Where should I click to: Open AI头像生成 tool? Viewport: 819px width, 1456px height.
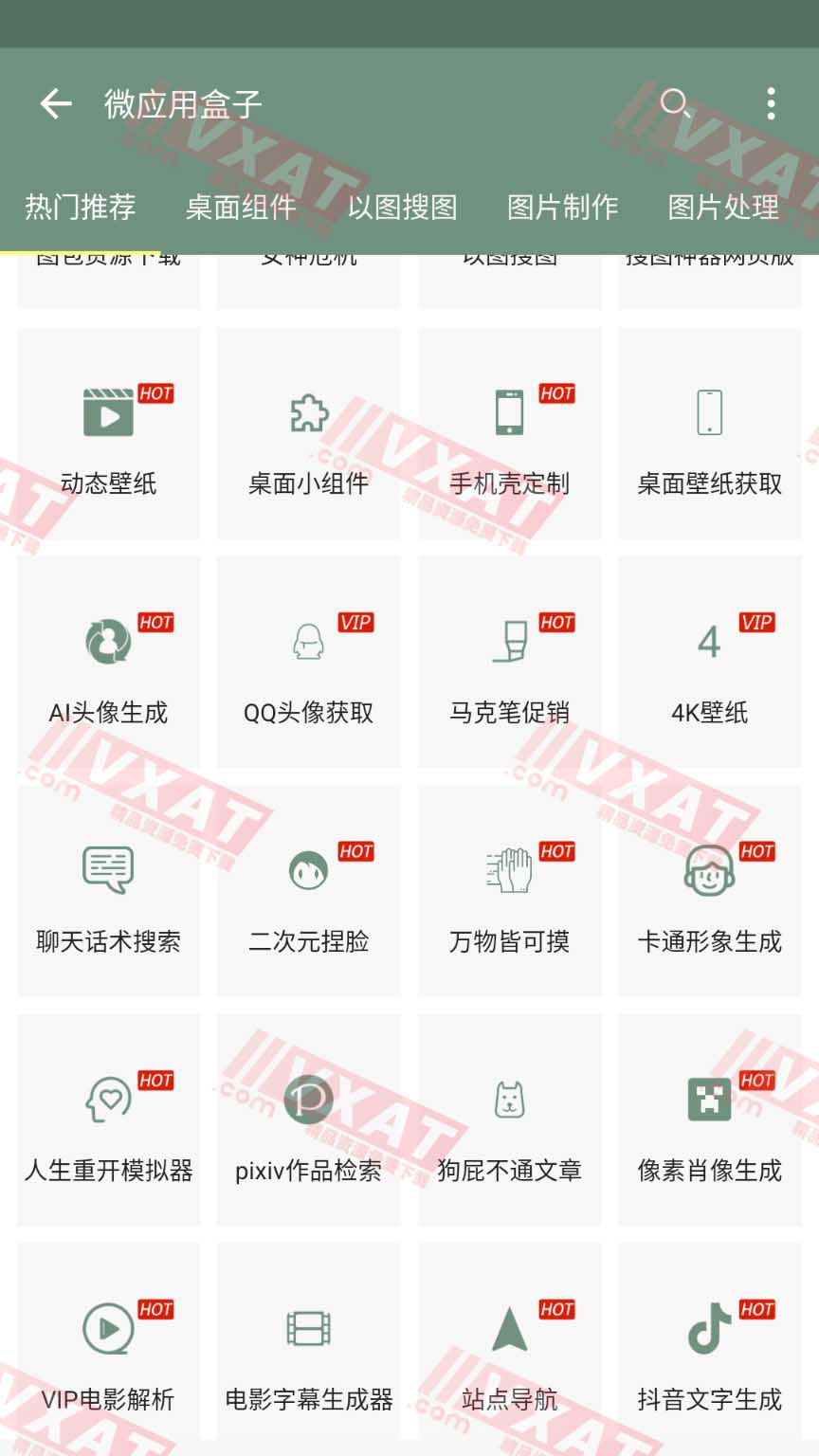(108, 663)
